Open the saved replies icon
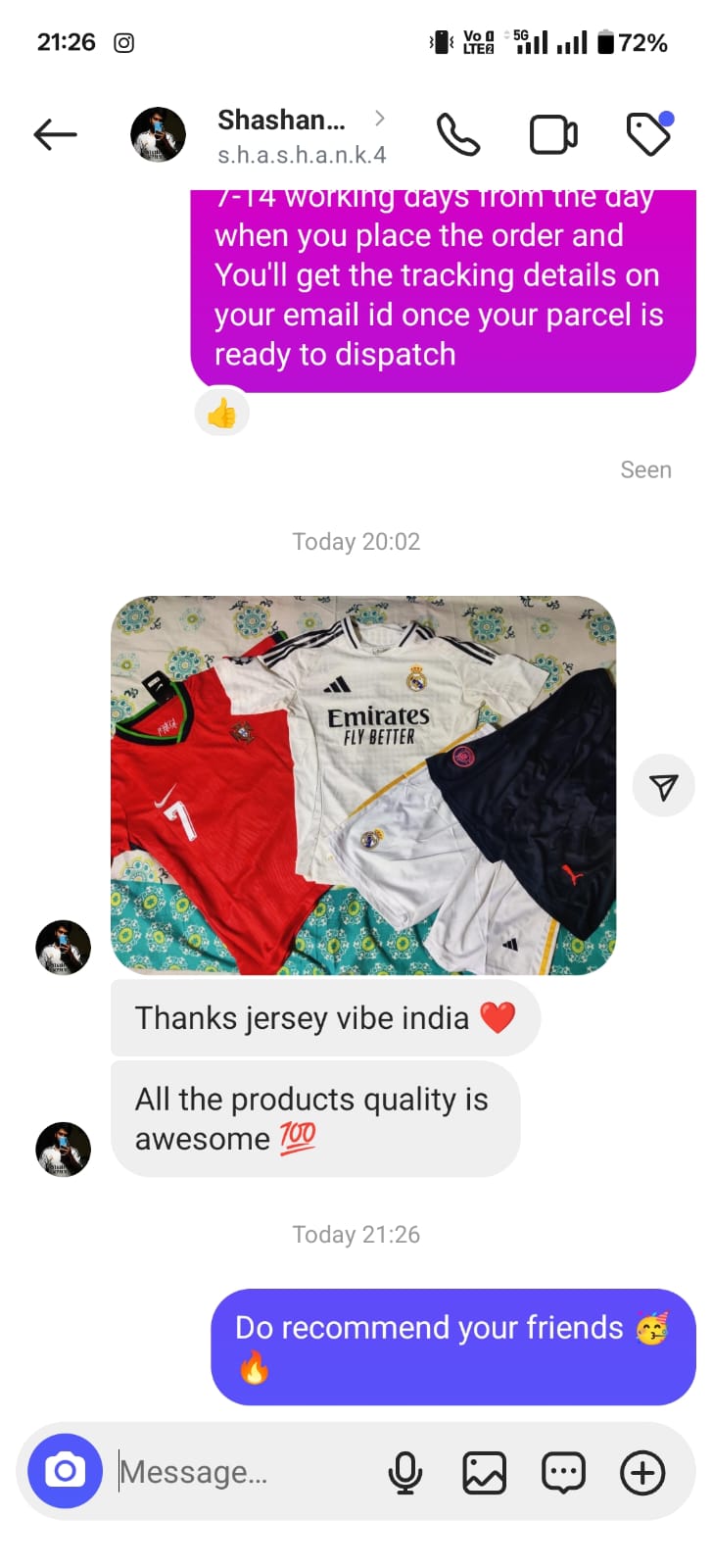Viewport: 712px width, 1568px height. coord(563,1472)
